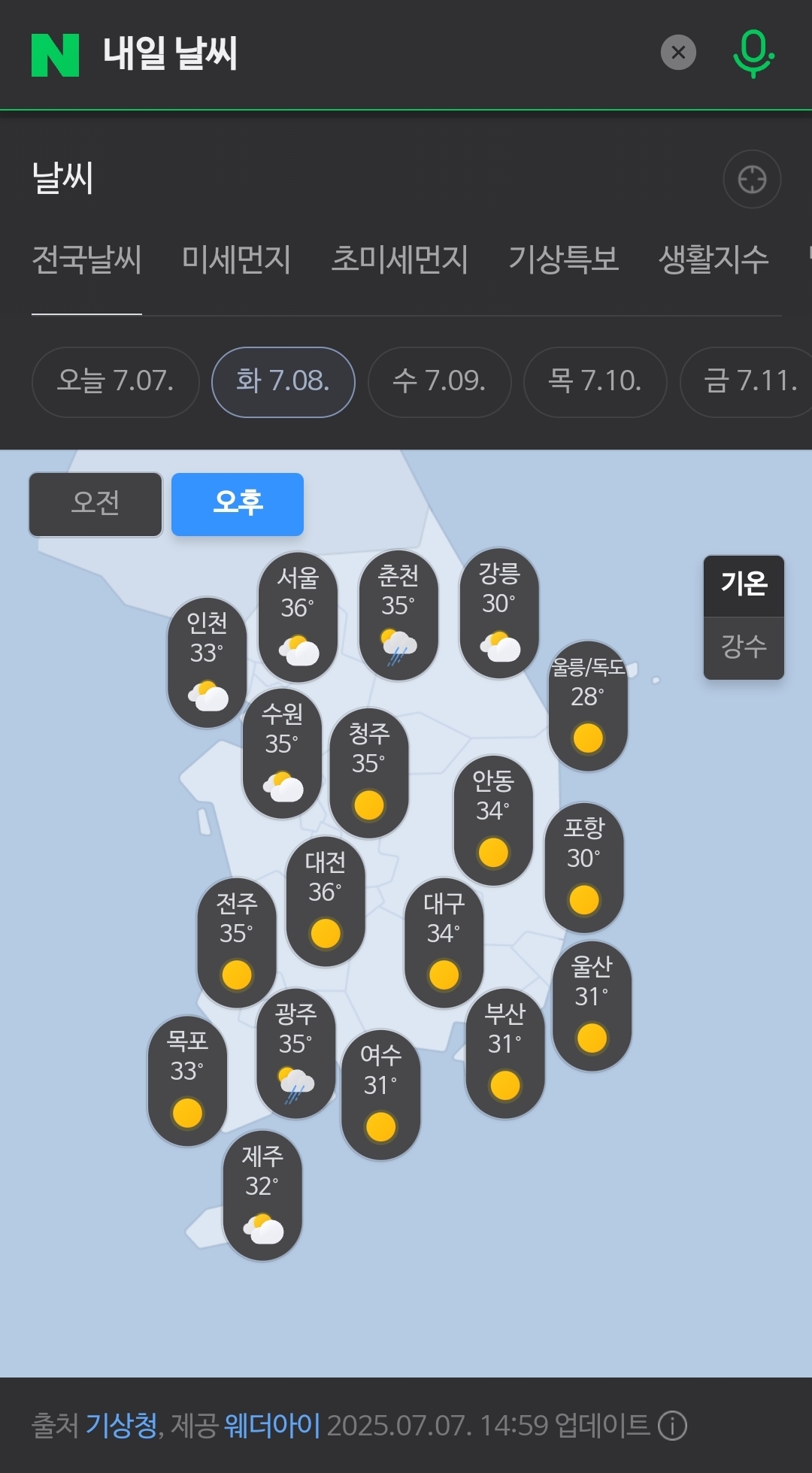This screenshot has height=1473, width=812.
Task: View the 생활지수 tab
Action: [x=715, y=259]
